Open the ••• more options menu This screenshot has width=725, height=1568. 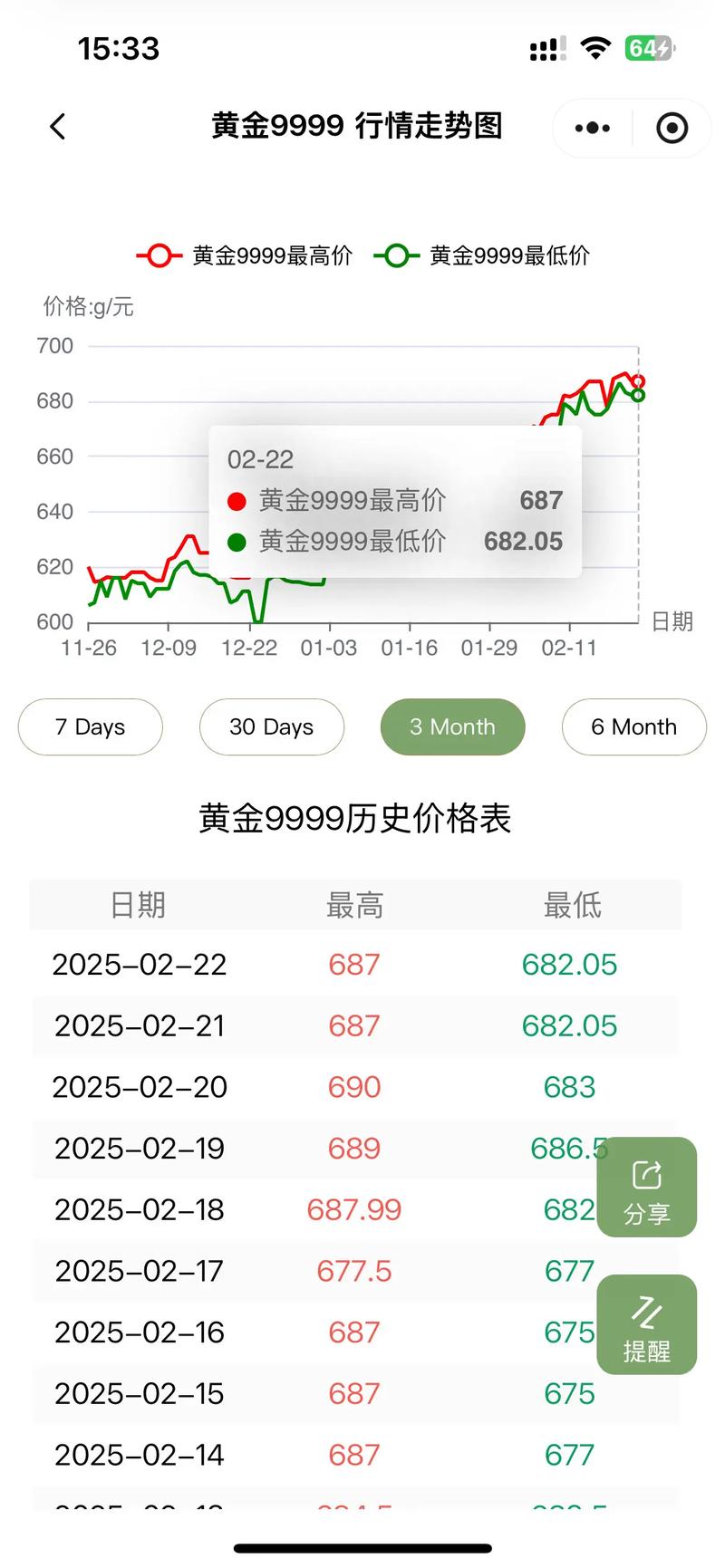click(591, 128)
